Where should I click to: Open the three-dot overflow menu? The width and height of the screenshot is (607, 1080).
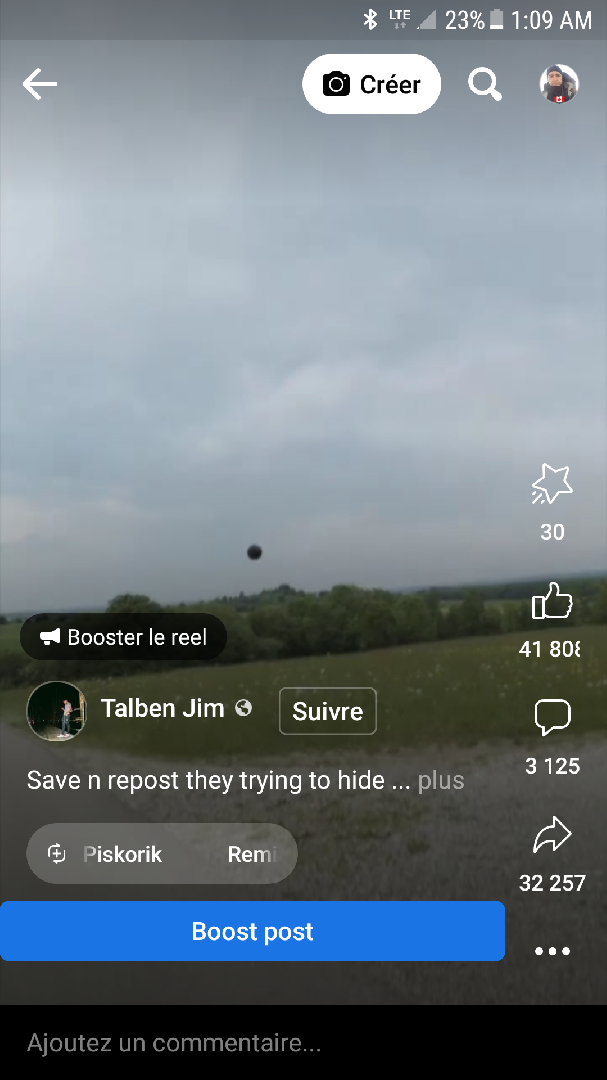pyautogui.click(x=552, y=951)
